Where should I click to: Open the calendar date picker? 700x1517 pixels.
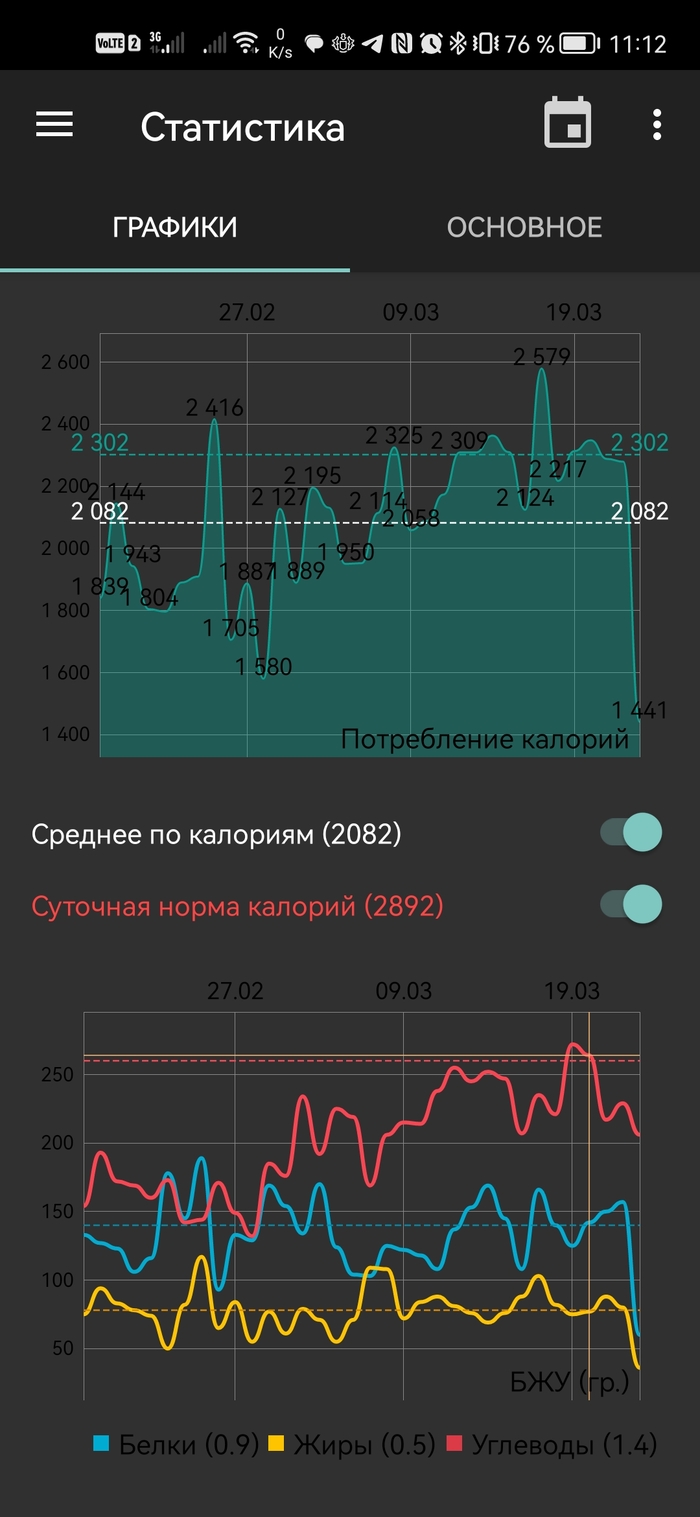pyautogui.click(x=567, y=125)
